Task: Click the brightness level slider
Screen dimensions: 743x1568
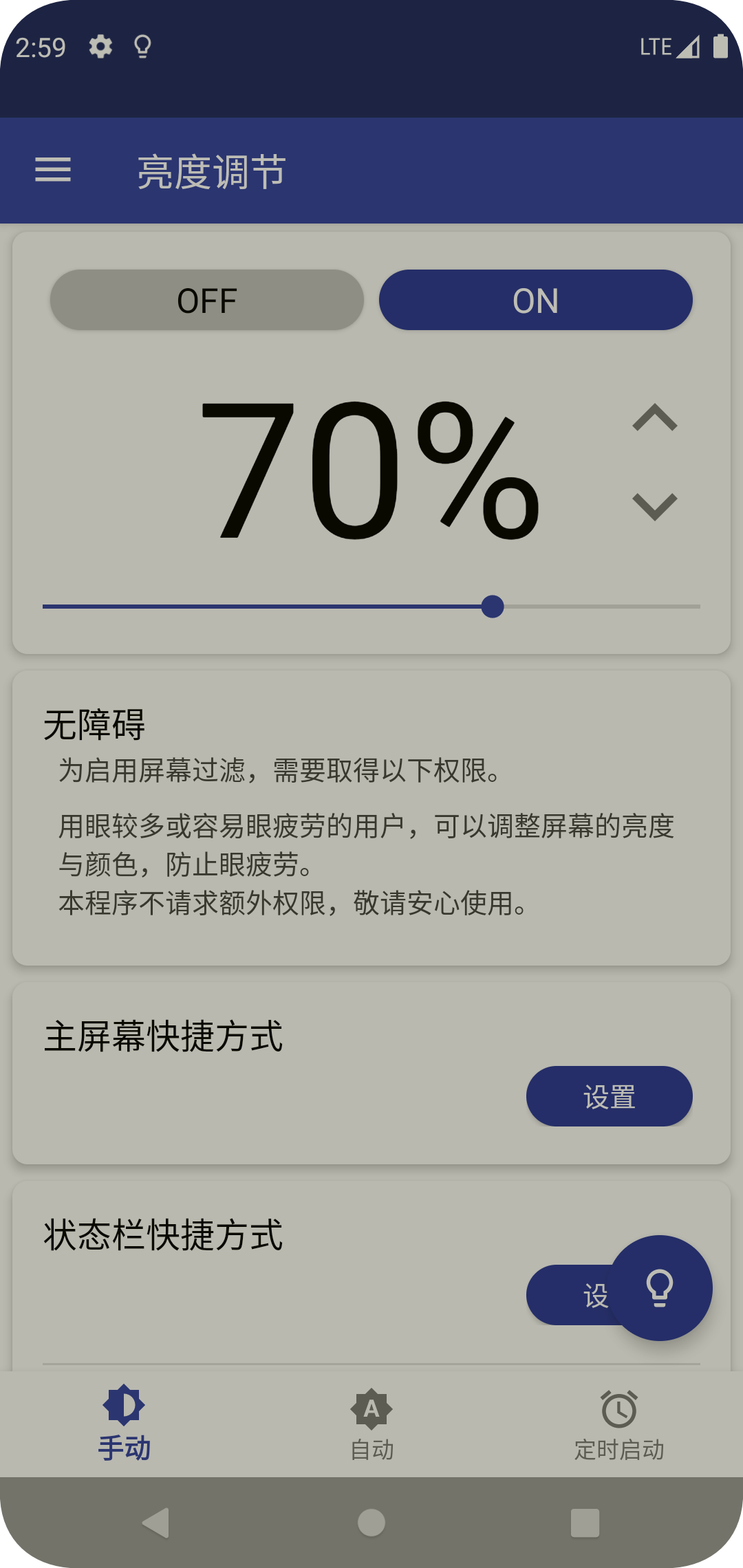Action: click(493, 606)
